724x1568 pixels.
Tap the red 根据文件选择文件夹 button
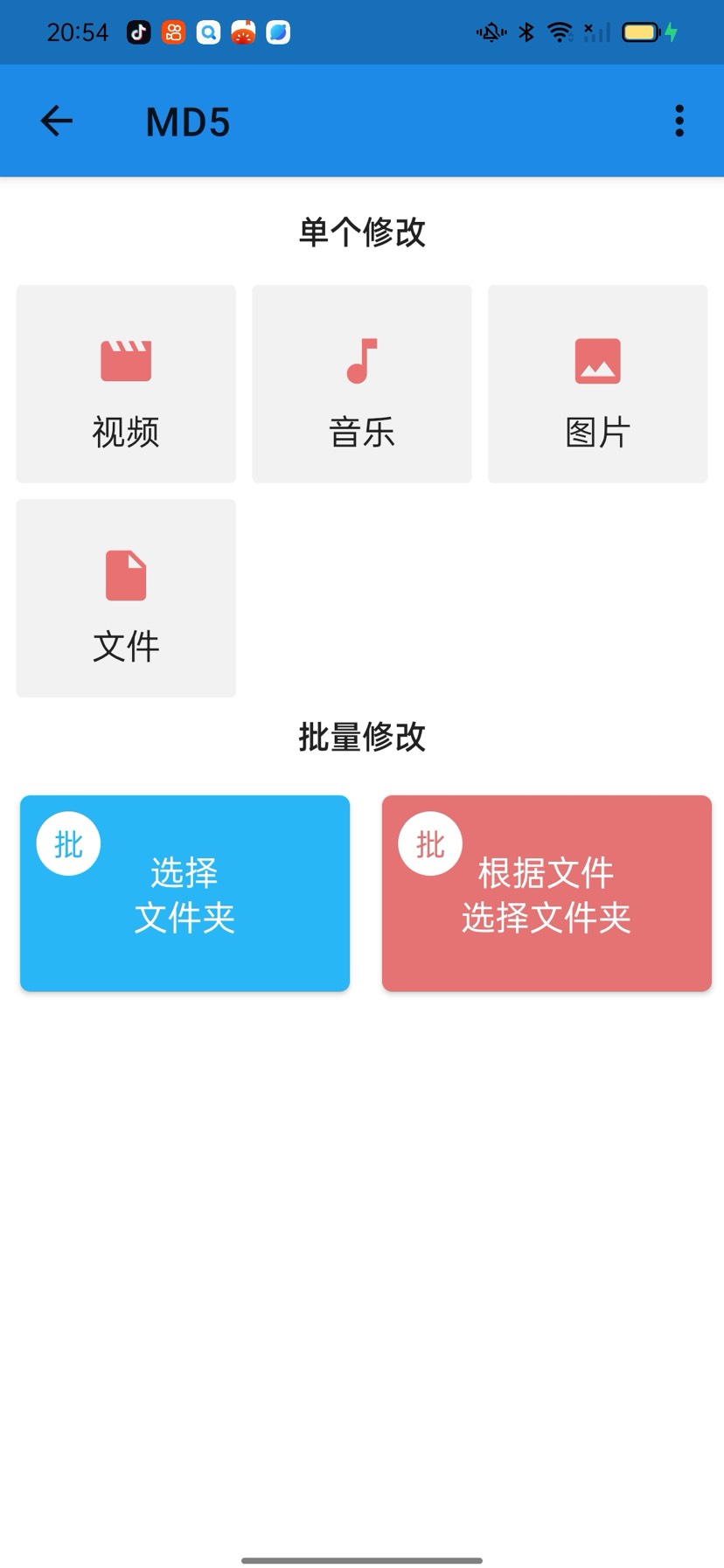click(x=546, y=893)
